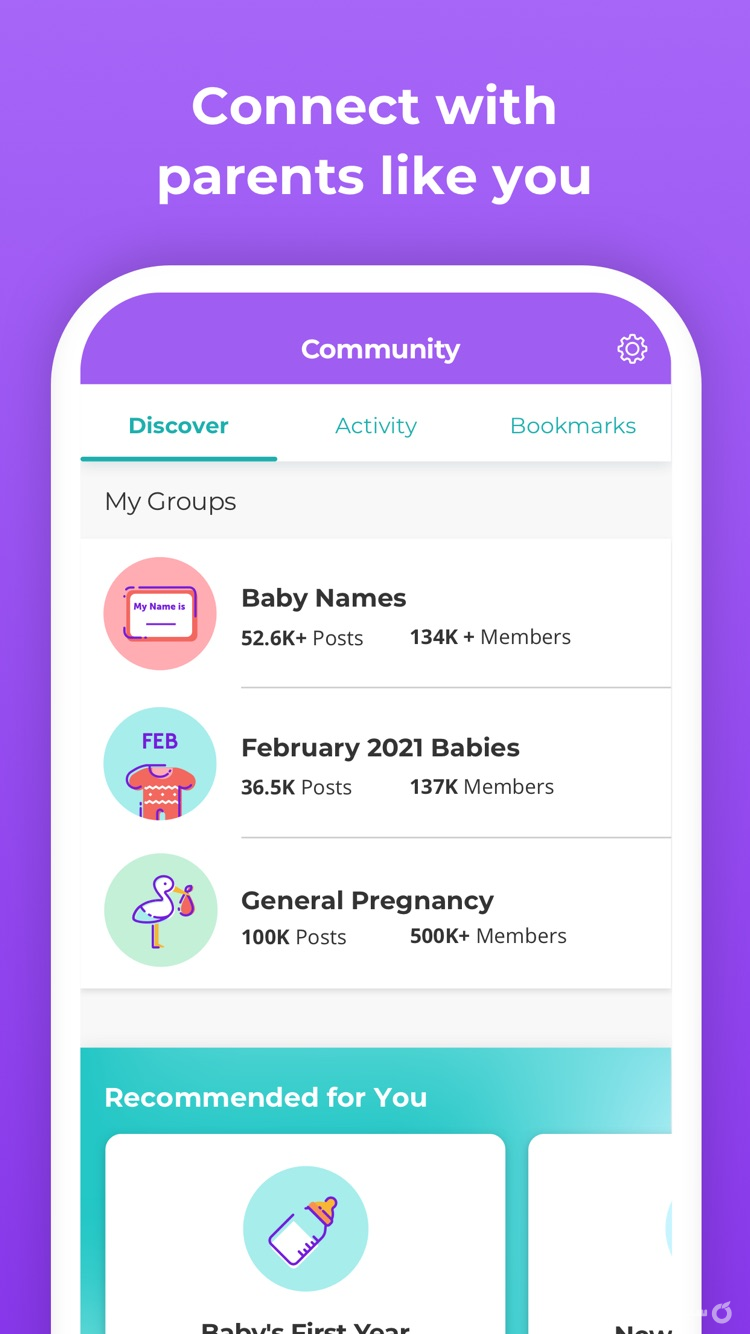The image size is (750, 1334).
Task: Tap the Recommended for You header
Action: 266,1097
